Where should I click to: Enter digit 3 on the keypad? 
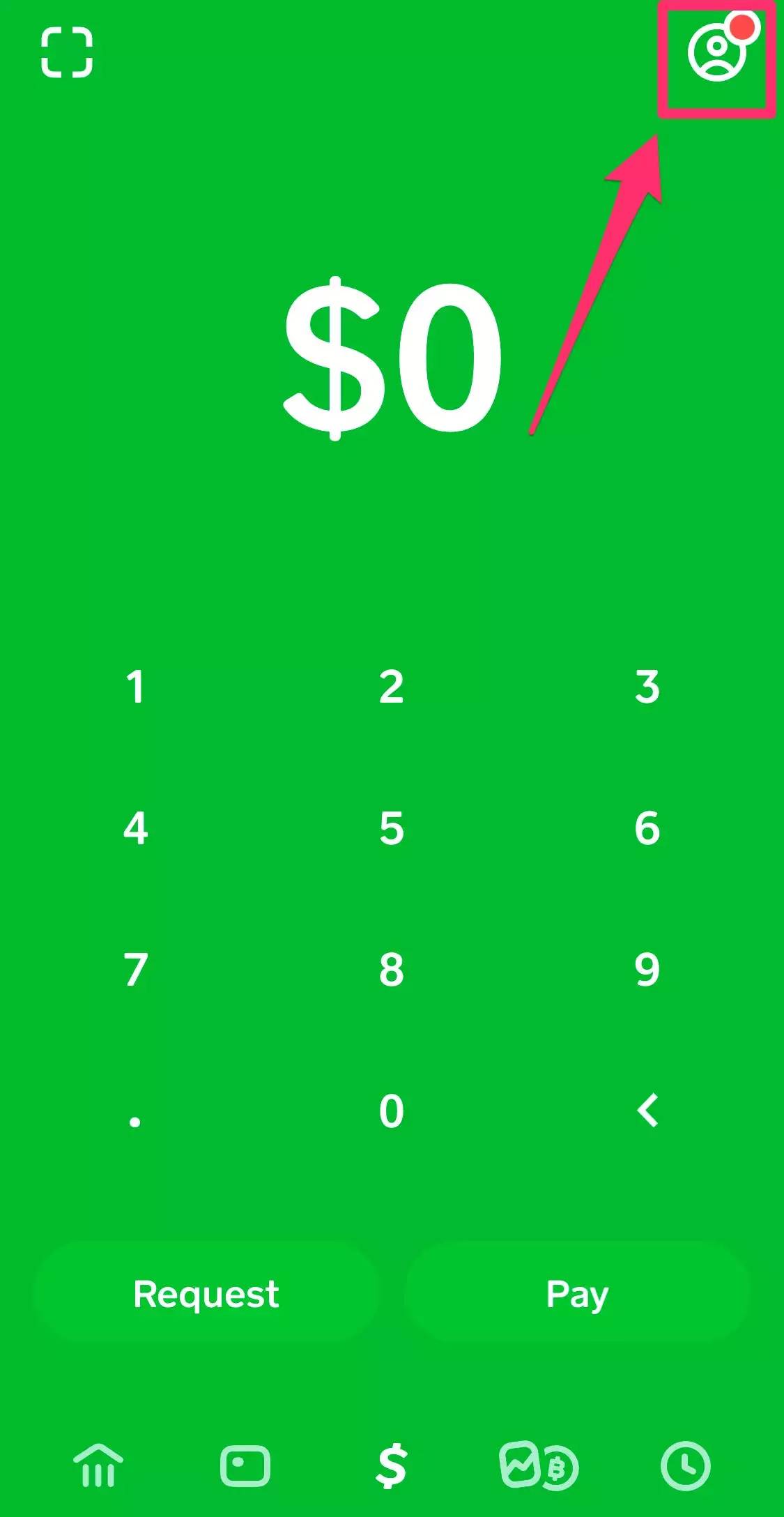pos(647,687)
